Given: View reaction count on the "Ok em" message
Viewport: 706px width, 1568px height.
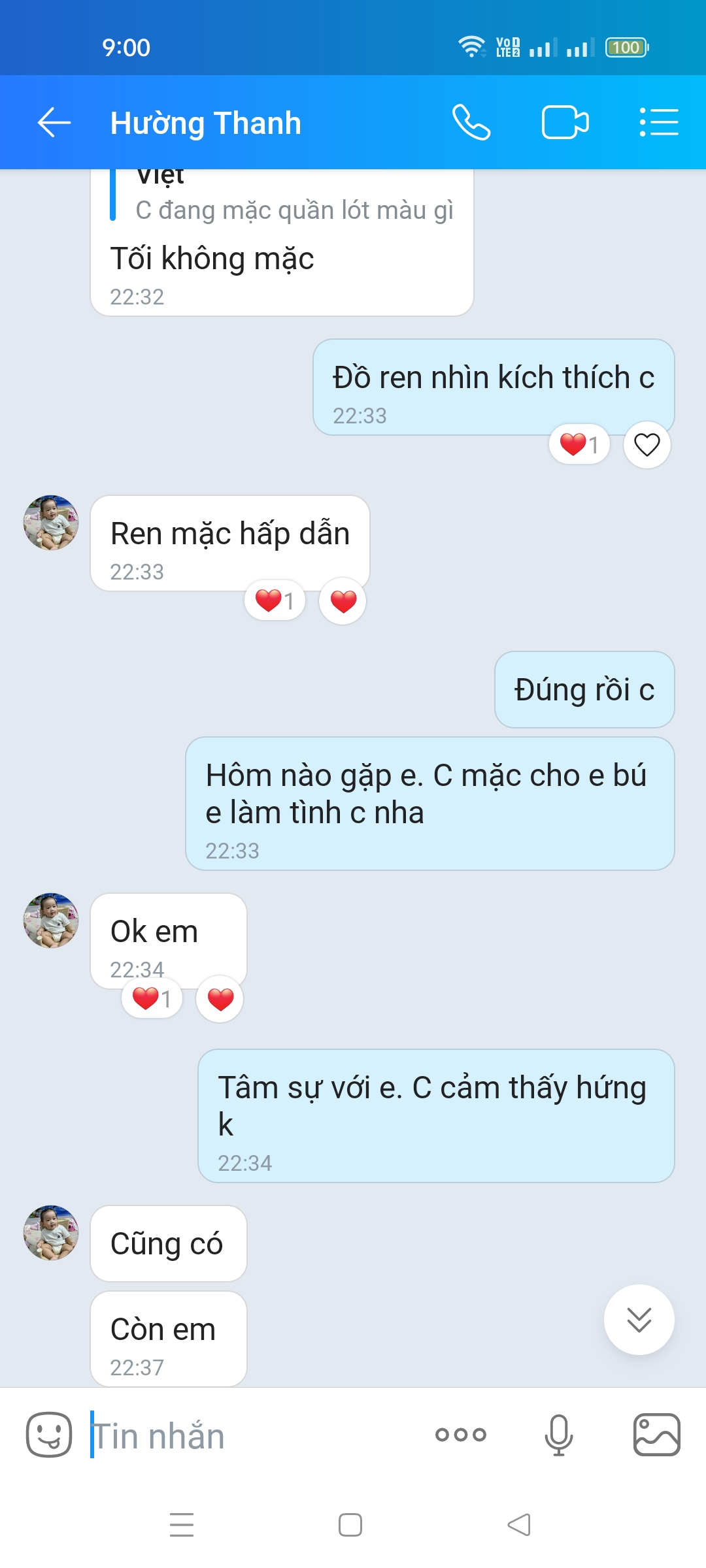Looking at the screenshot, I should pyautogui.click(x=152, y=999).
